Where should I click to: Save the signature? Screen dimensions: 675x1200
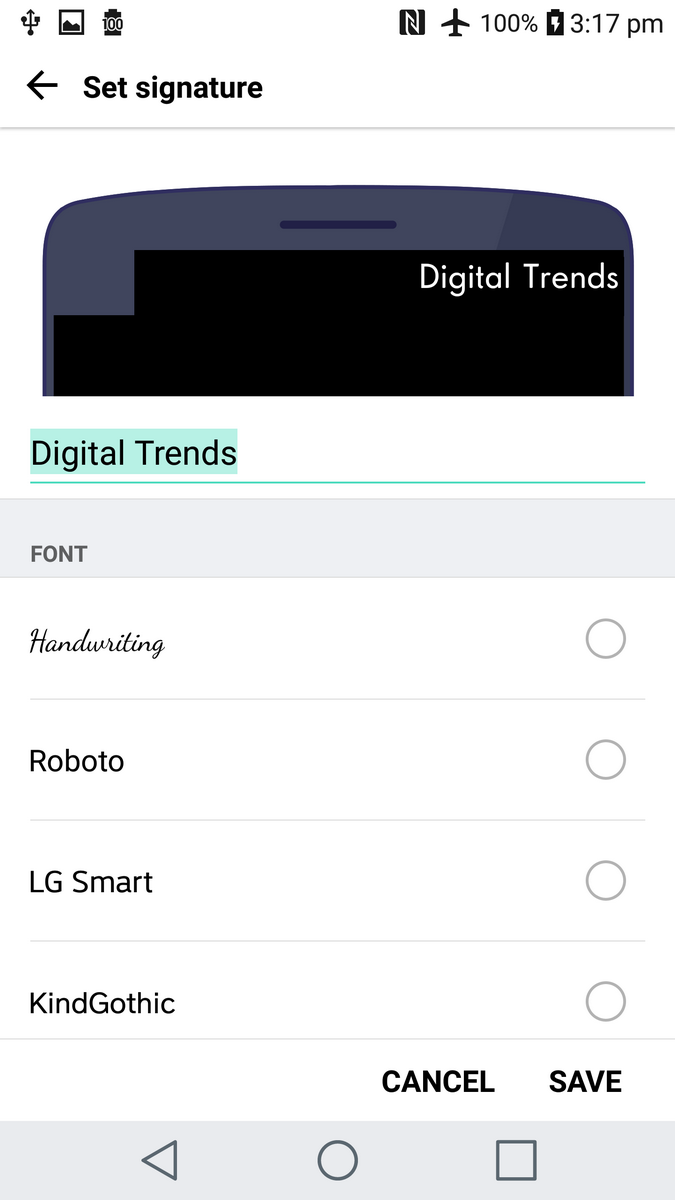point(585,1081)
